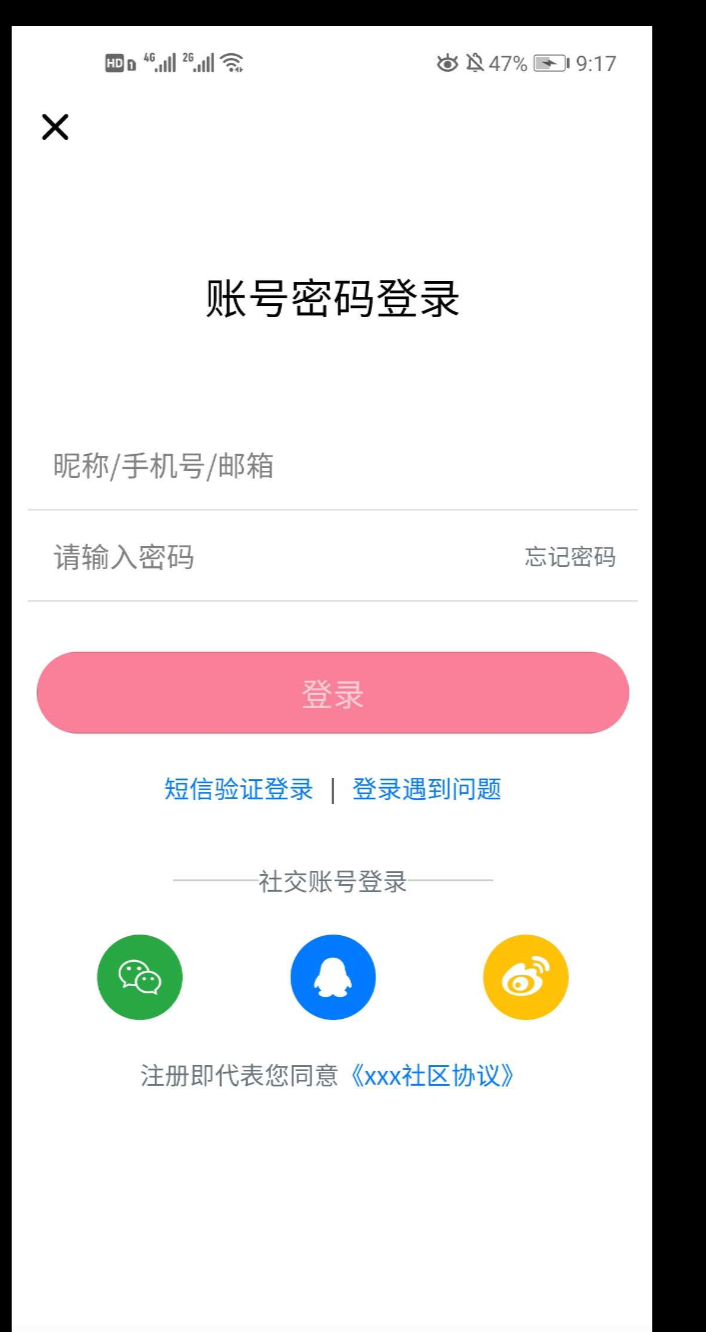Tap the pink 登录 button

coord(332,693)
